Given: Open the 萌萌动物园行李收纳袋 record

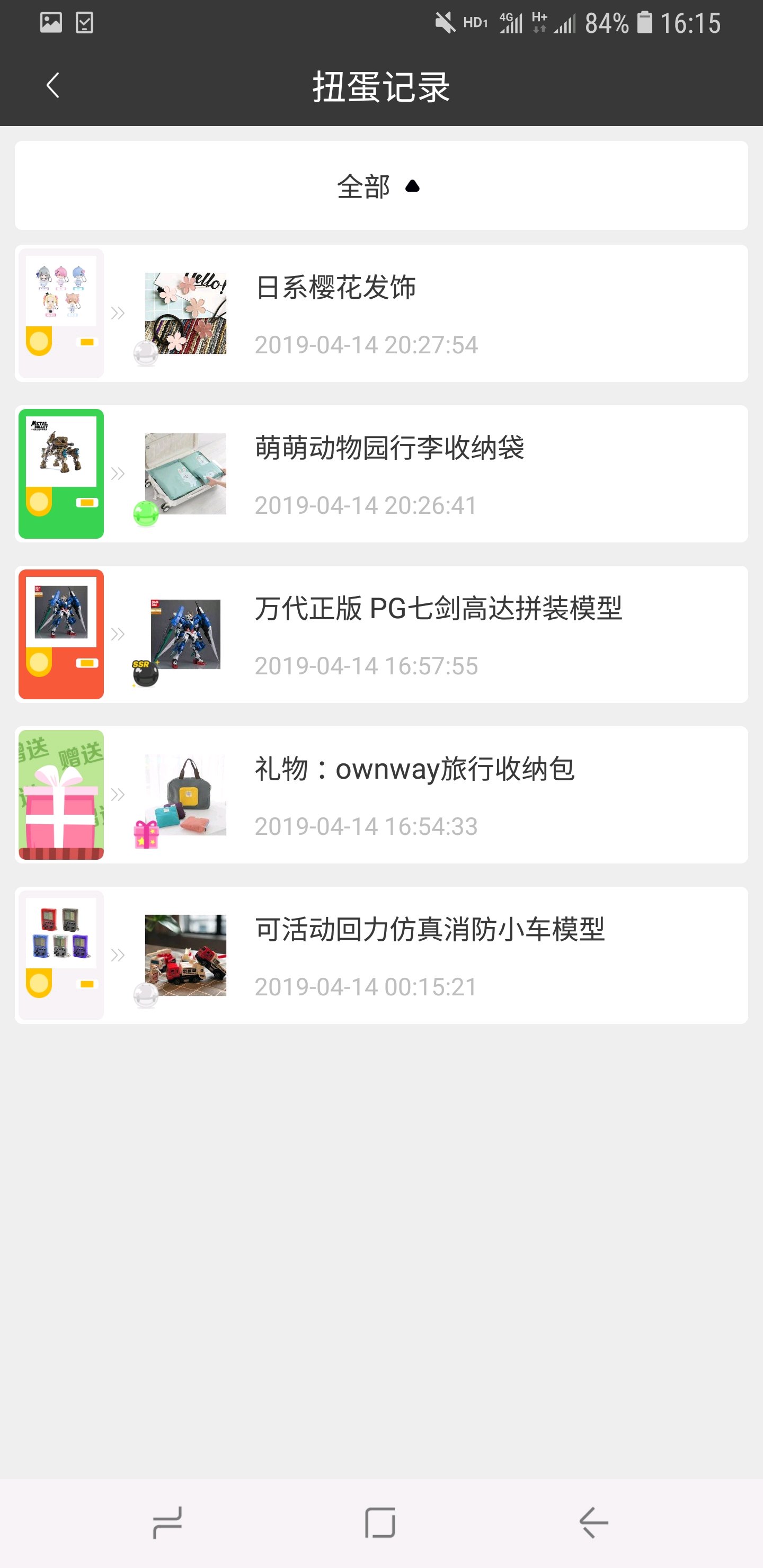Looking at the screenshot, I should pyautogui.click(x=380, y=474).
